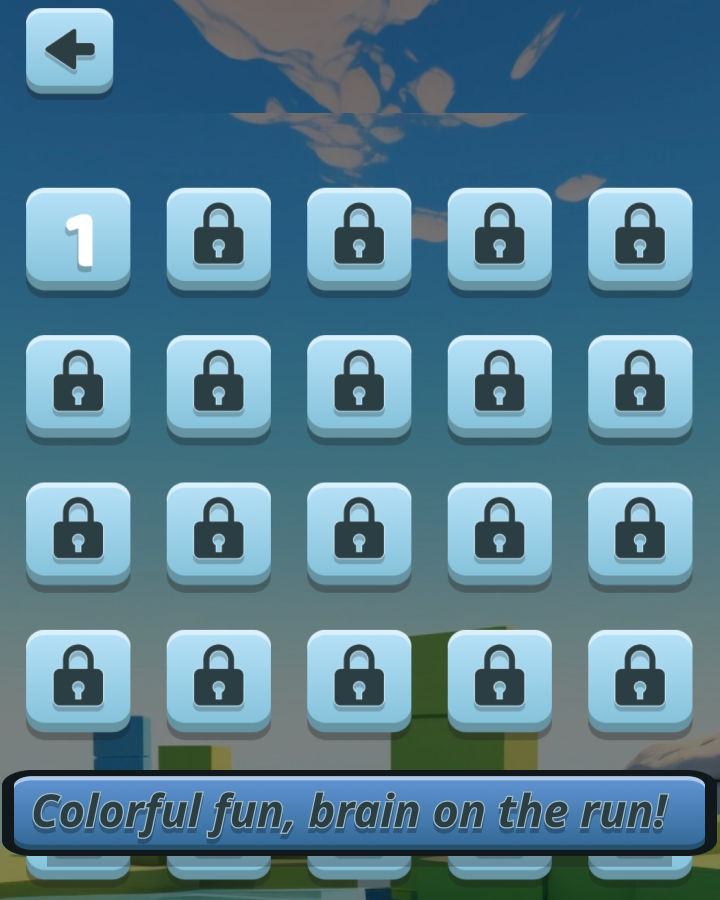Viewport: 720px width, 900px height.
Task: Select the first padlock in the third row
Action: [x=78, y=534]
